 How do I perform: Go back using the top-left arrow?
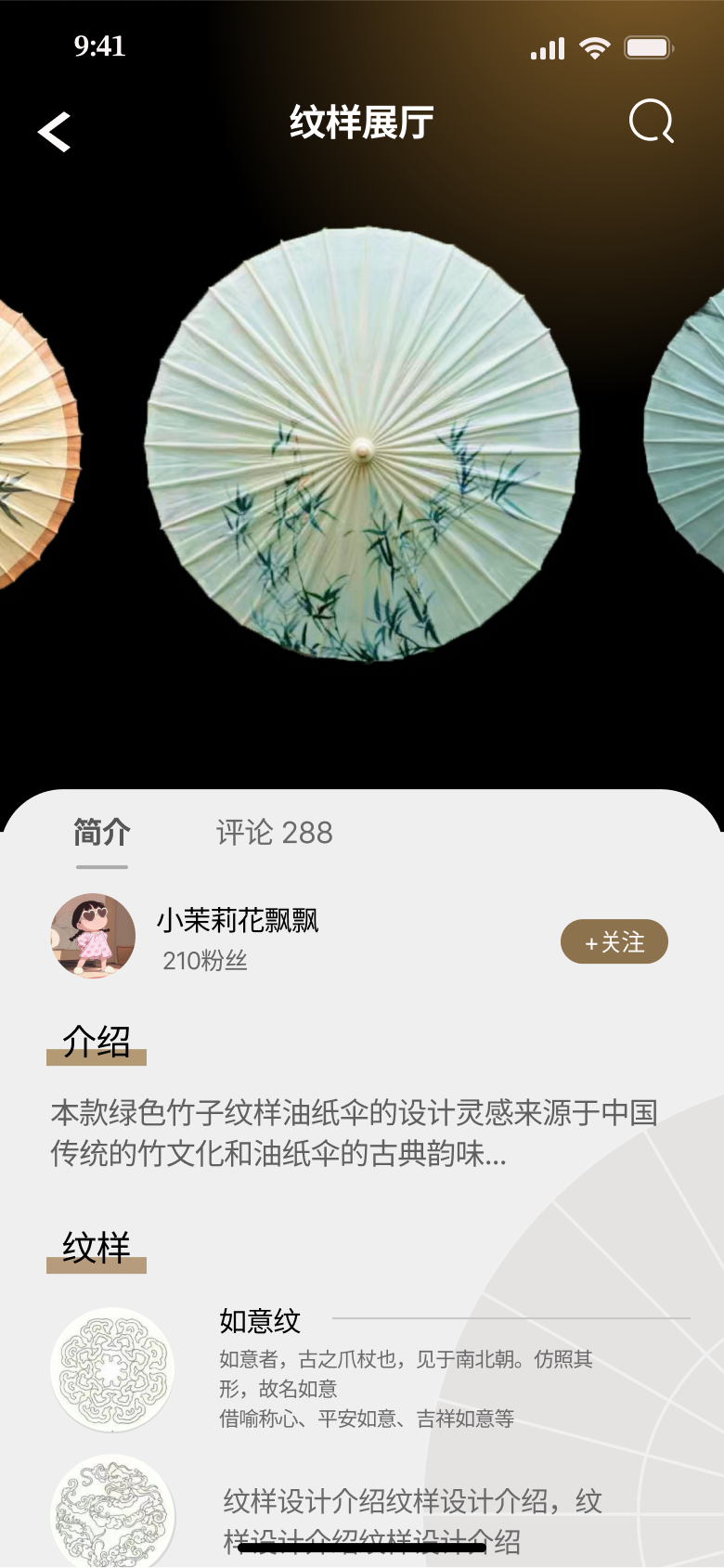click(54, 132)
